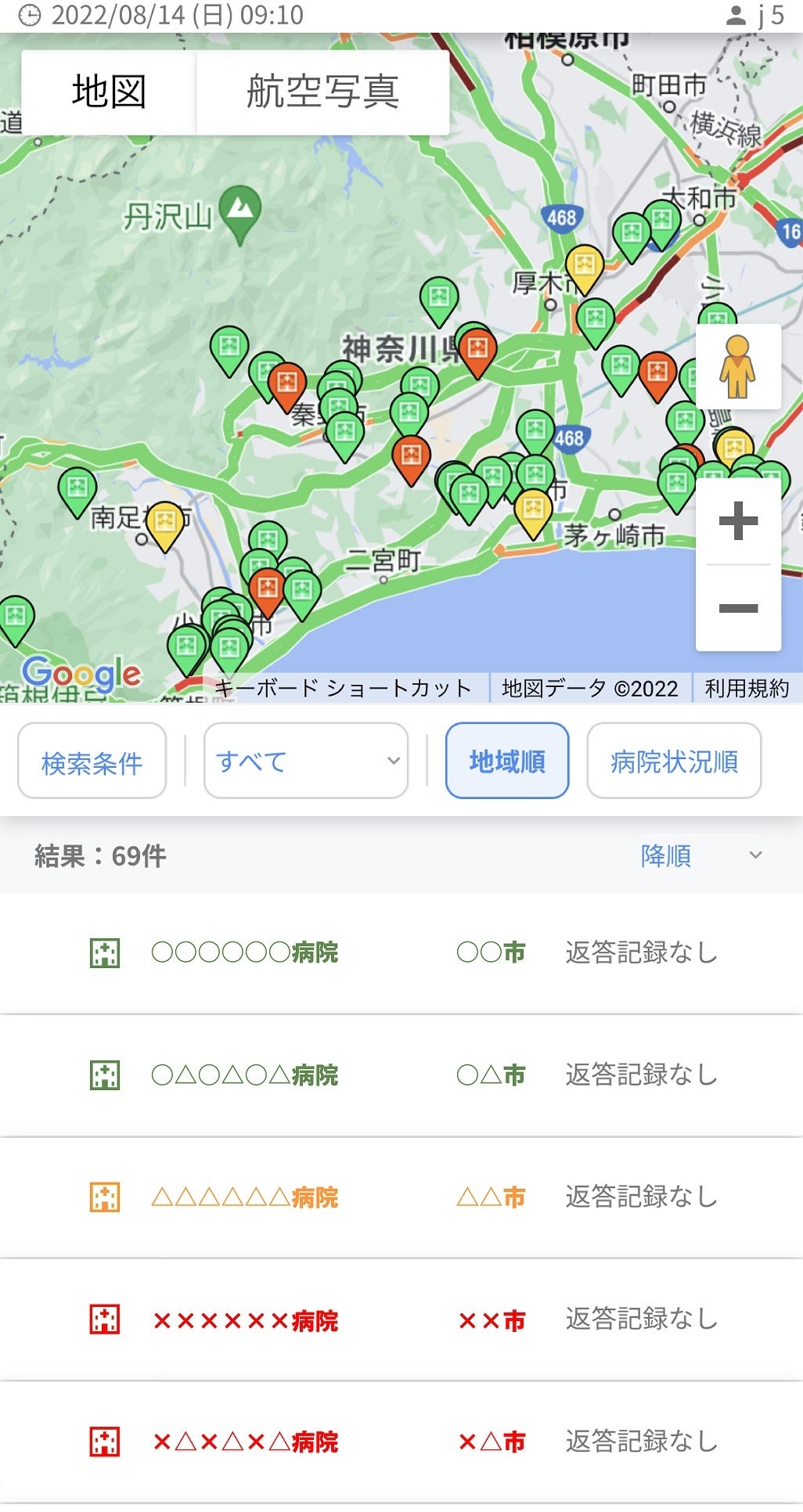Open the 検索条件 search conditions
This screenshot has width=803, height=1512.
pos(92,761)
